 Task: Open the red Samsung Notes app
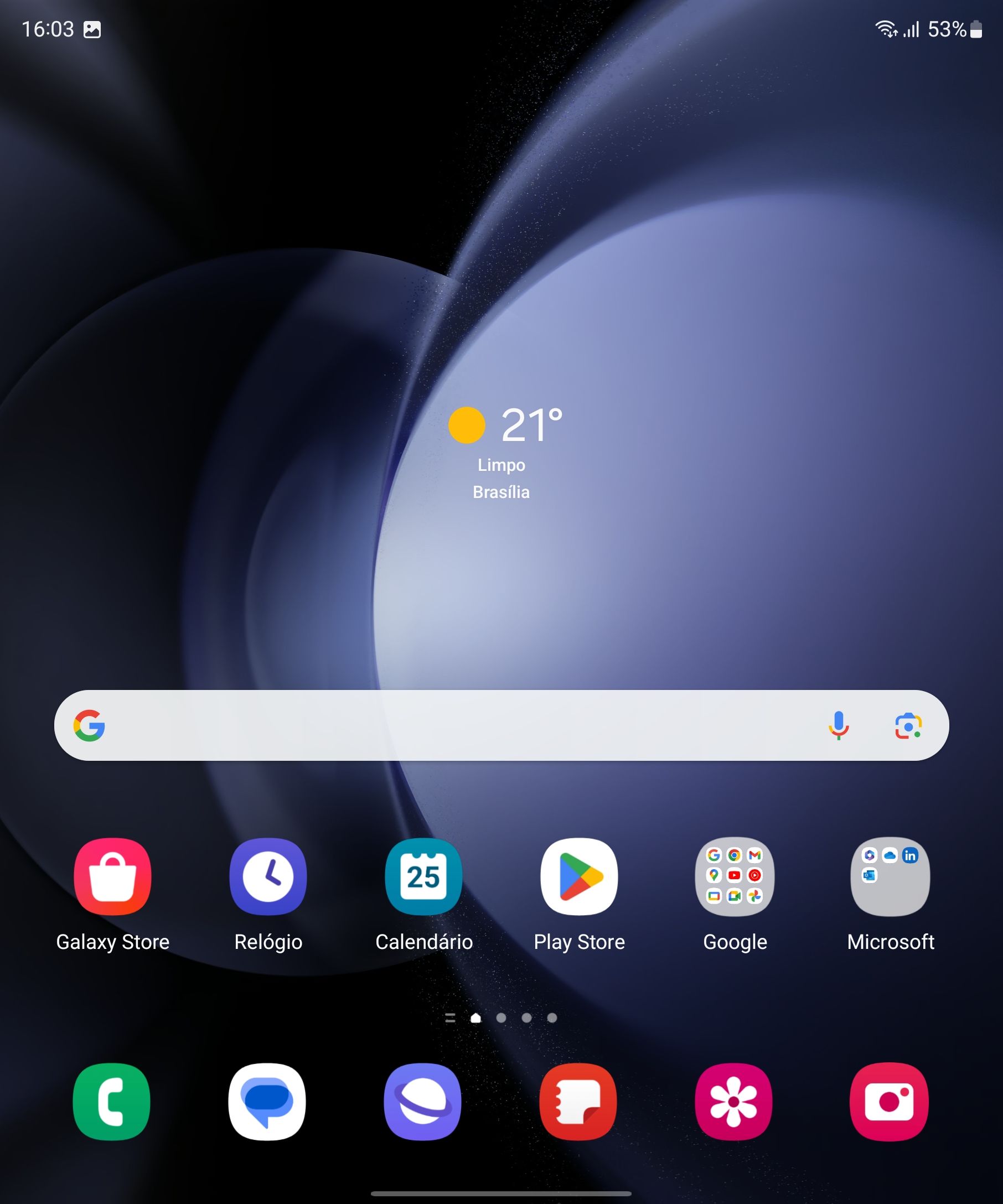coord(578,1102)
